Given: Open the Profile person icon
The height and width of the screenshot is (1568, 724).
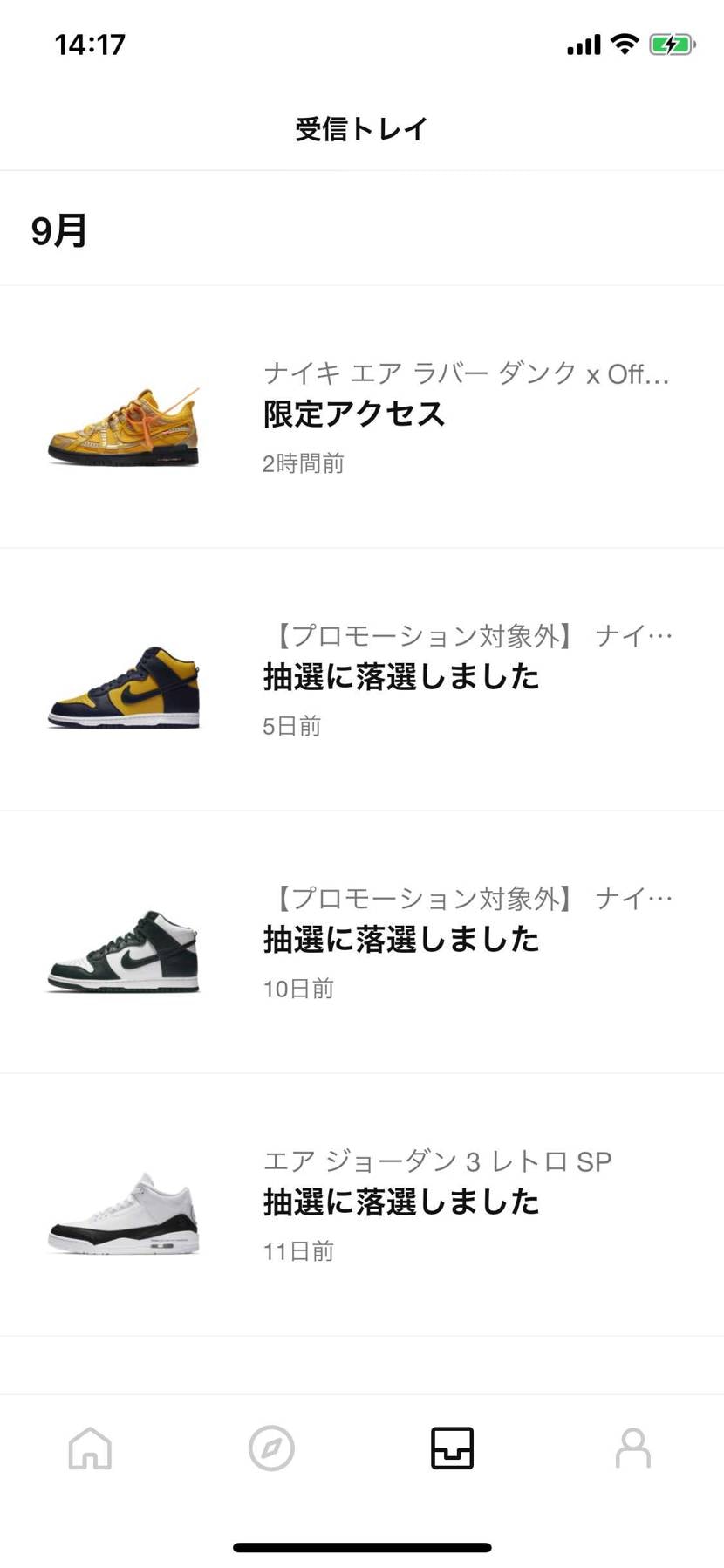Looking at the screenshot, I should tap(633, 1448).
